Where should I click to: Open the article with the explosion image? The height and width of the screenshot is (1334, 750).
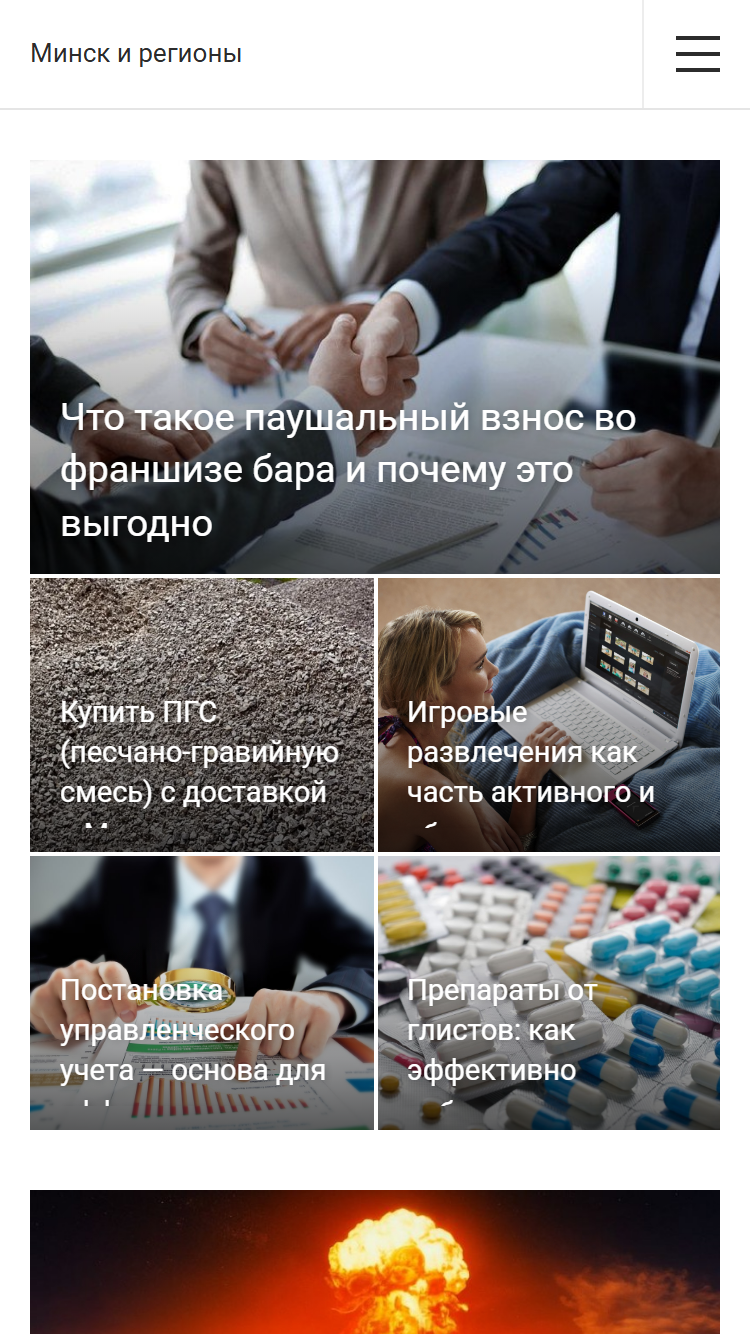click(375, 1262)
